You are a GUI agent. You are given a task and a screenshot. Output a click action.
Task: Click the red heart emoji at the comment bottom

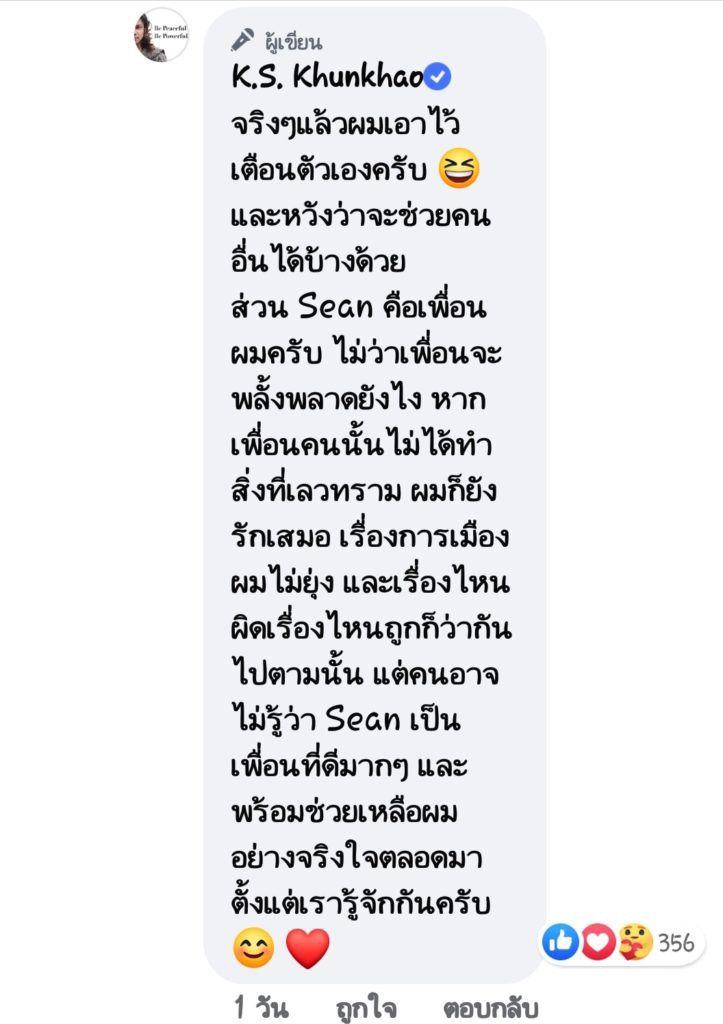pos(310,946)
